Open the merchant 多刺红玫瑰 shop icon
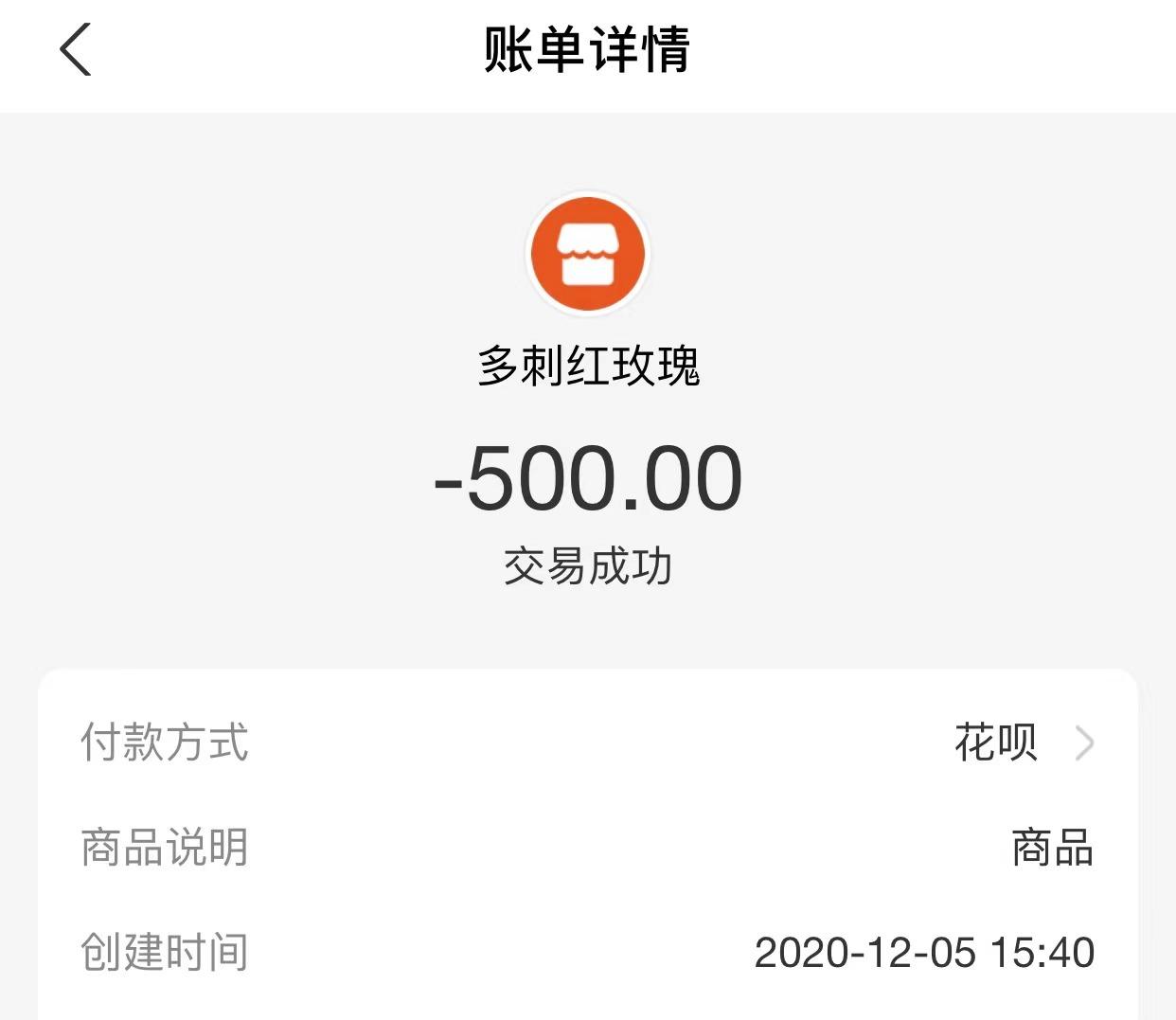 click(587, 254)
